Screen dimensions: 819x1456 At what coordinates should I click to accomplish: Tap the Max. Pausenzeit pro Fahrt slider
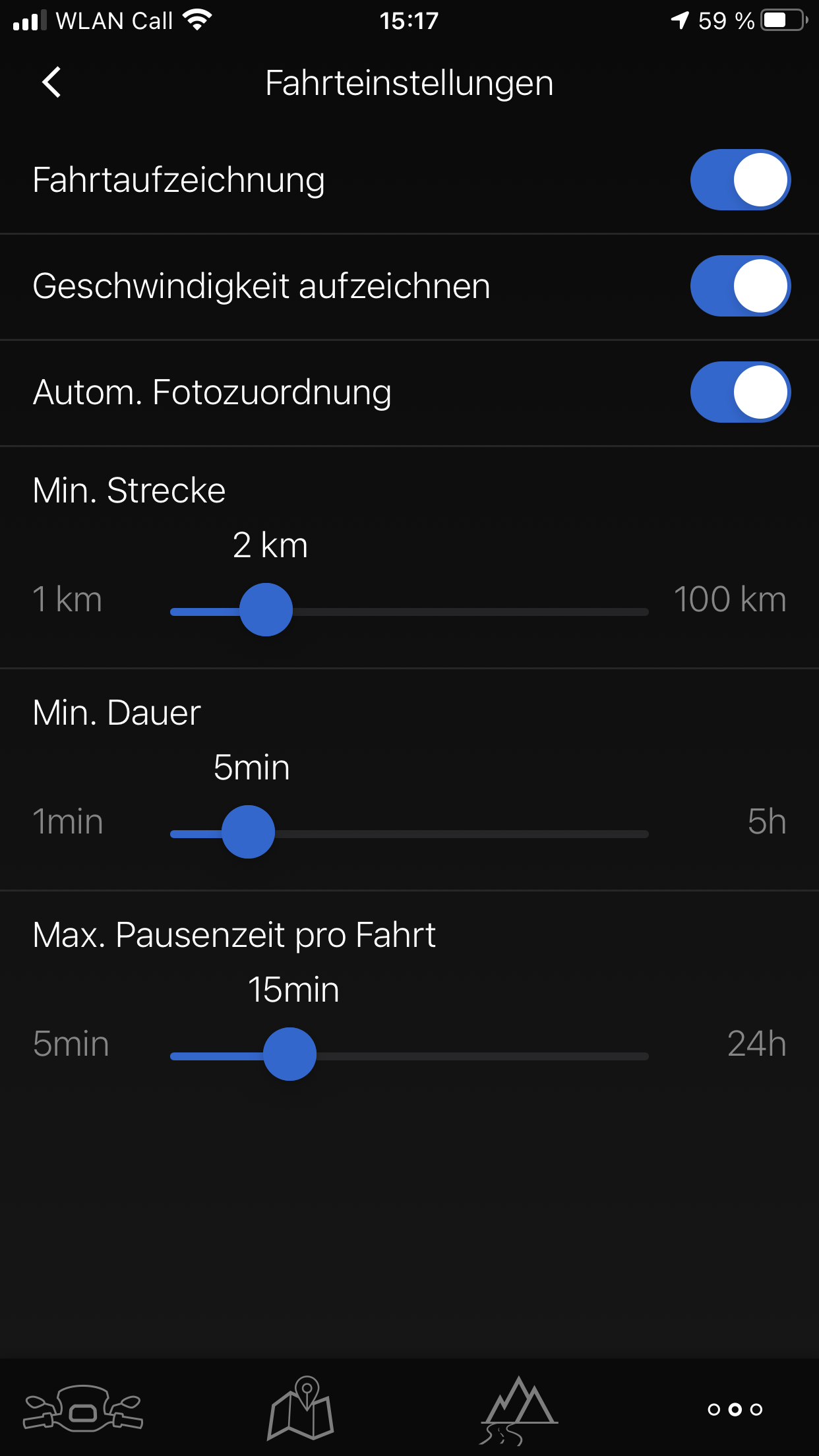[289, 1054]
